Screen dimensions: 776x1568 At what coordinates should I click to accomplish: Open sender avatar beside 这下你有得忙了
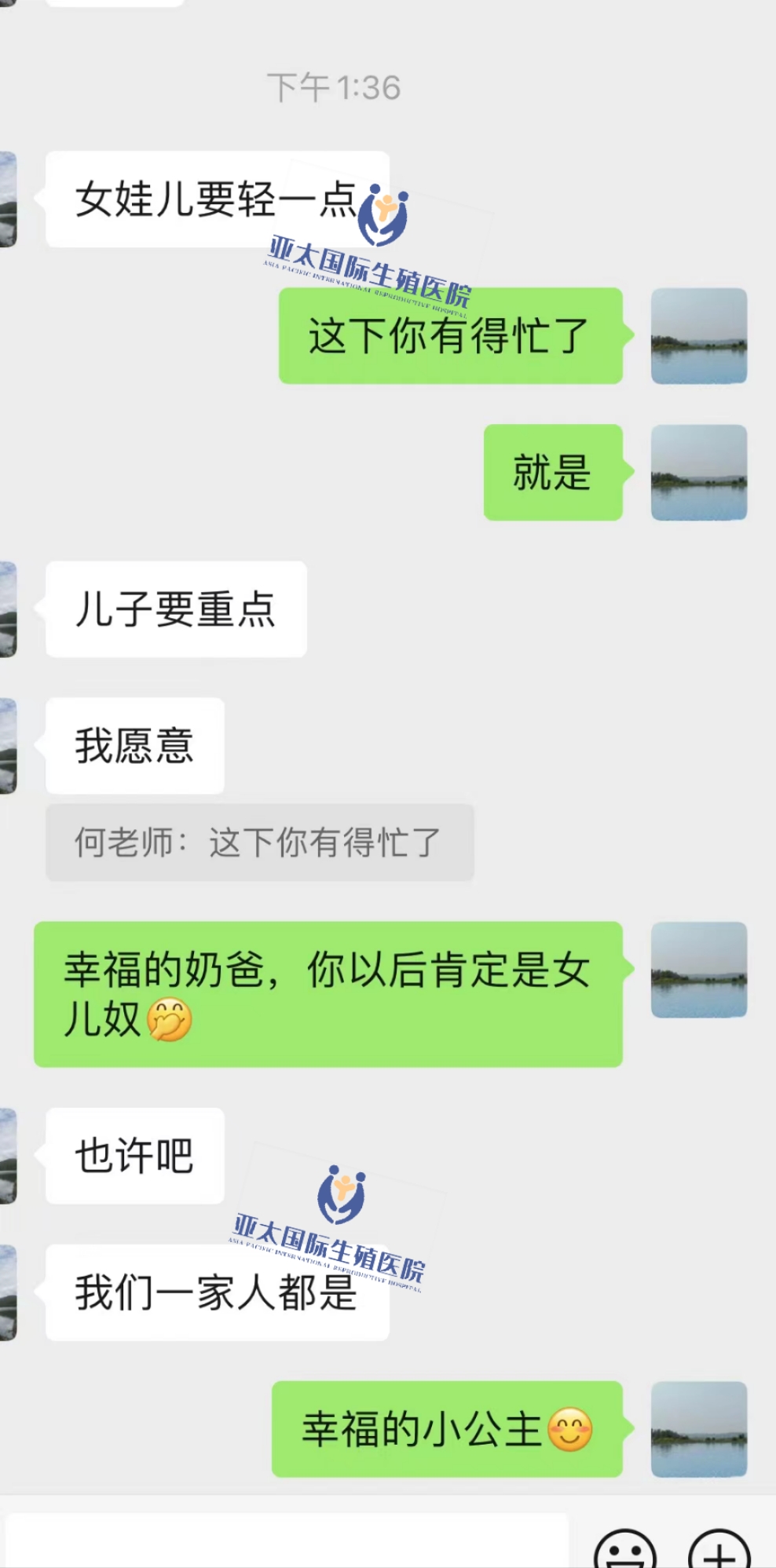click(699, 335)
